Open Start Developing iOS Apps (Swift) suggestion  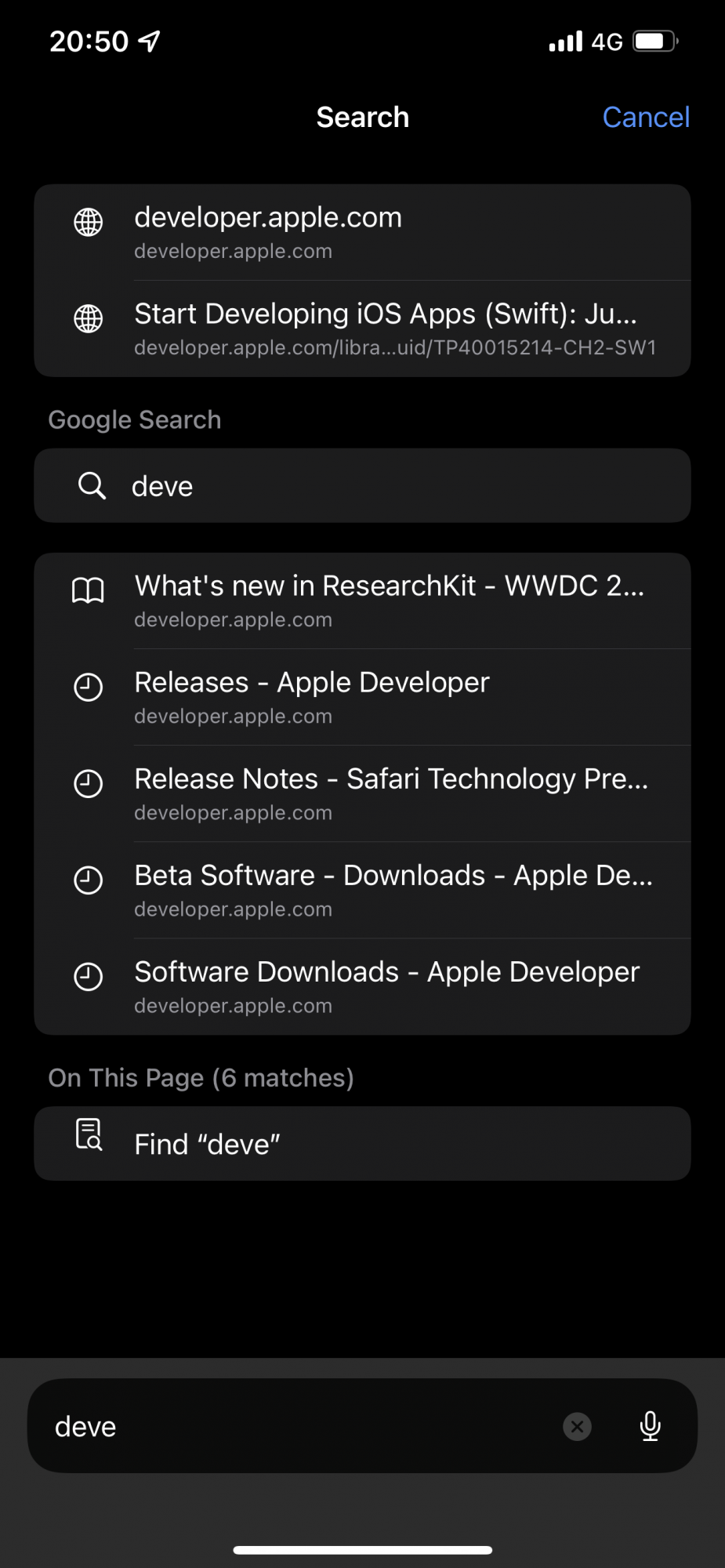pos(362,328)
